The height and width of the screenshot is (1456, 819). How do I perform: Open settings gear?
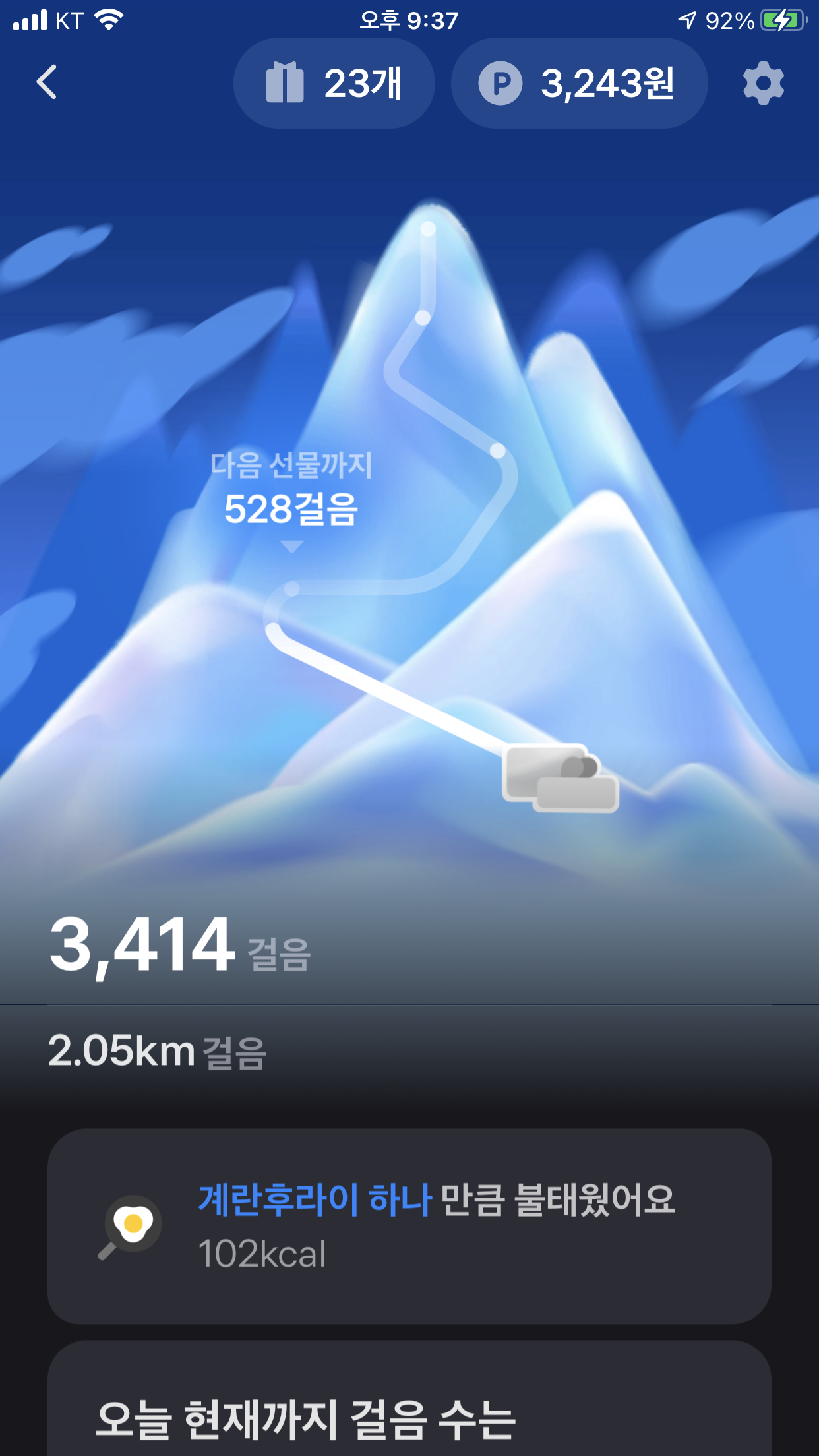click(763, 83)
